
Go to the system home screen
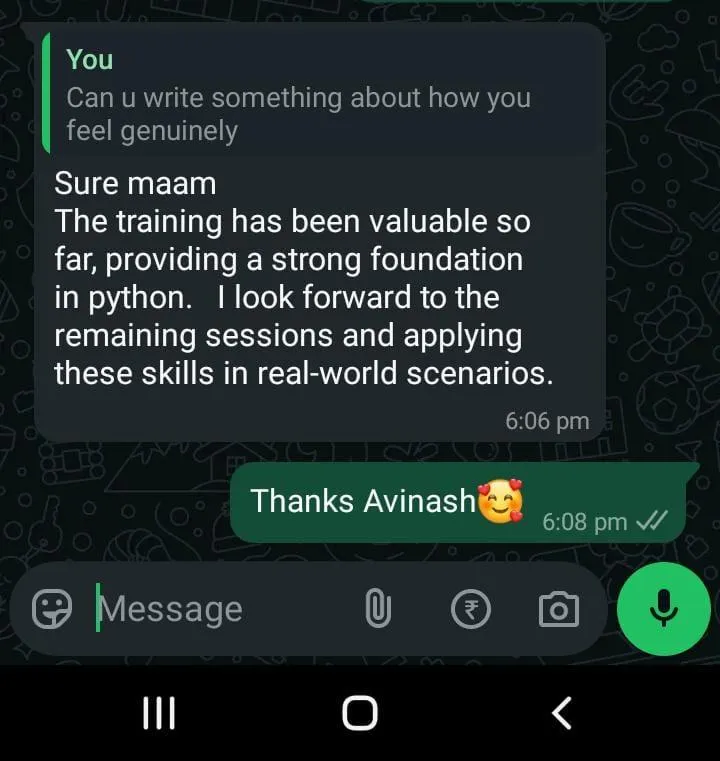pos(360,713)
